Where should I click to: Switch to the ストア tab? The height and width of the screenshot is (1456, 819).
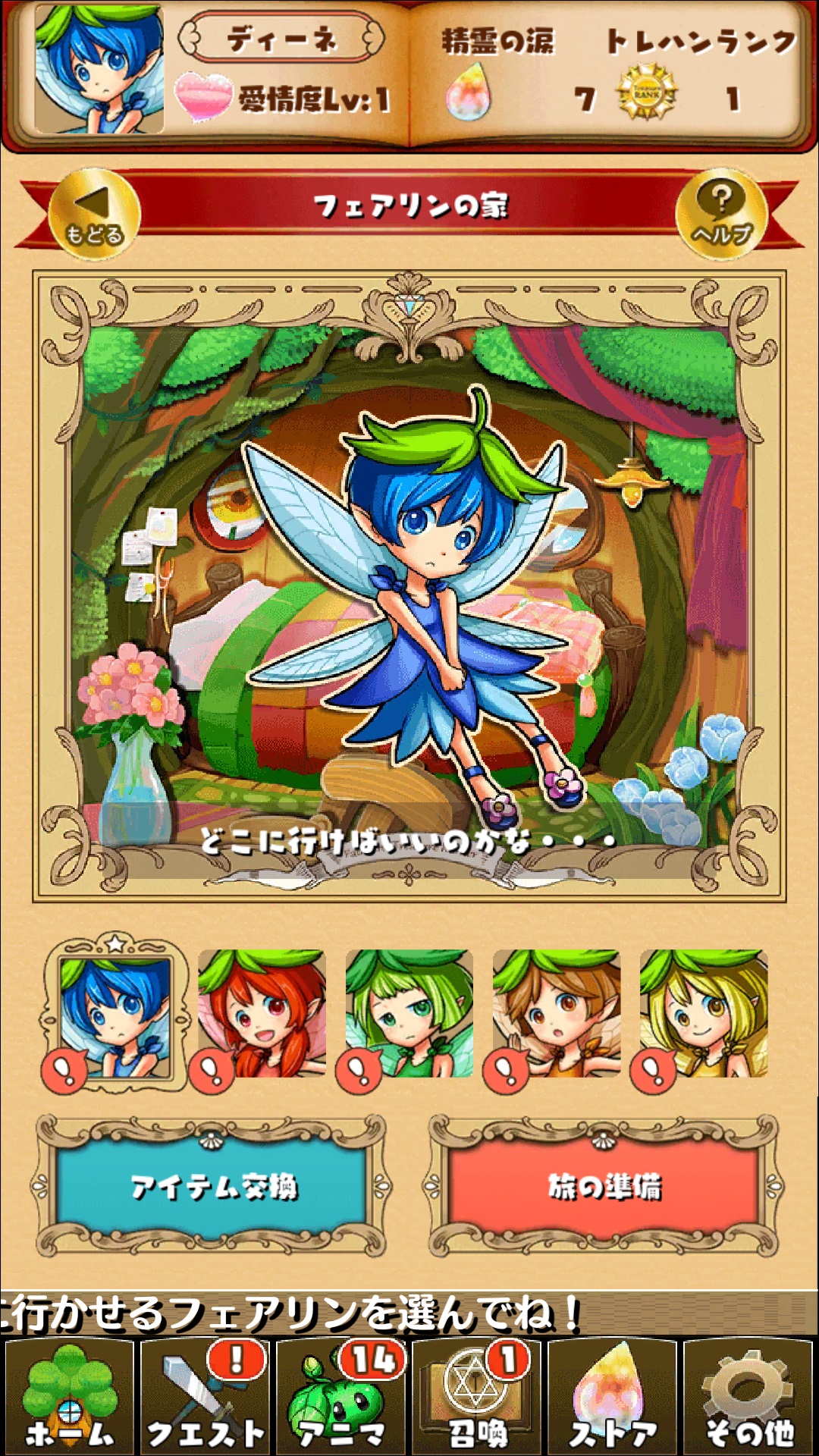tap(613, 1397)
